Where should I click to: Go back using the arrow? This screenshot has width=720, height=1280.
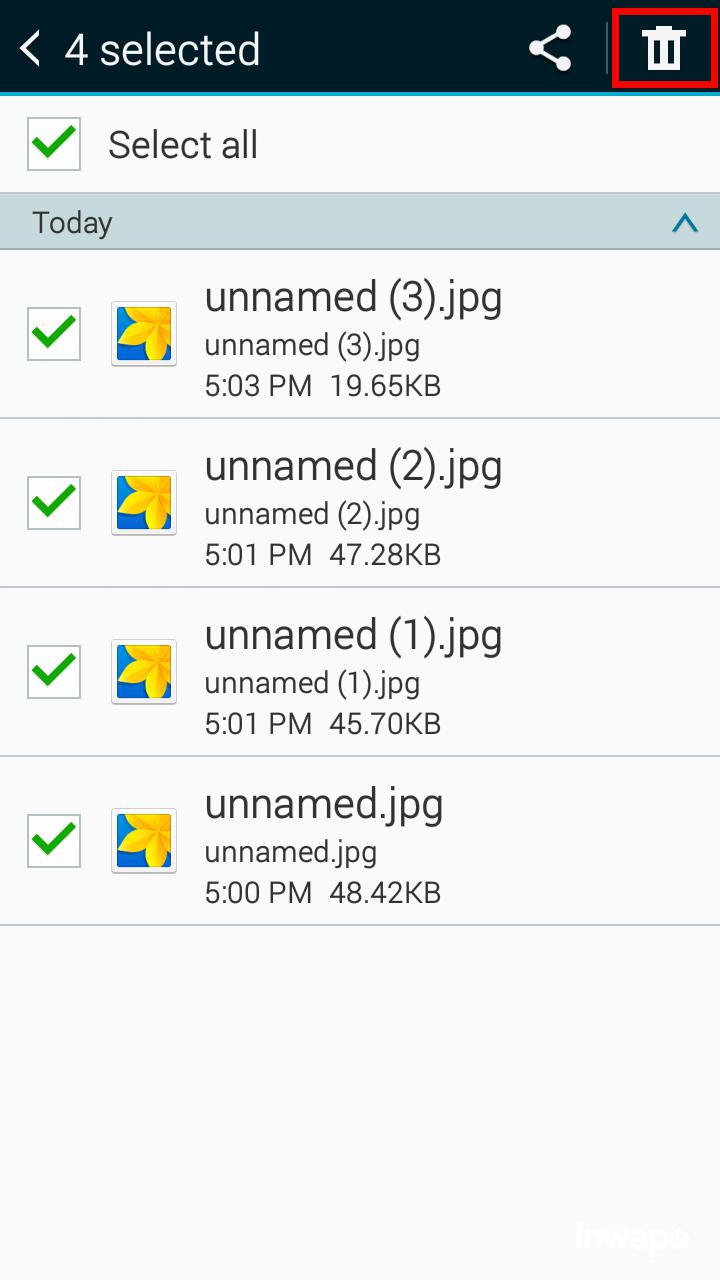31,48
